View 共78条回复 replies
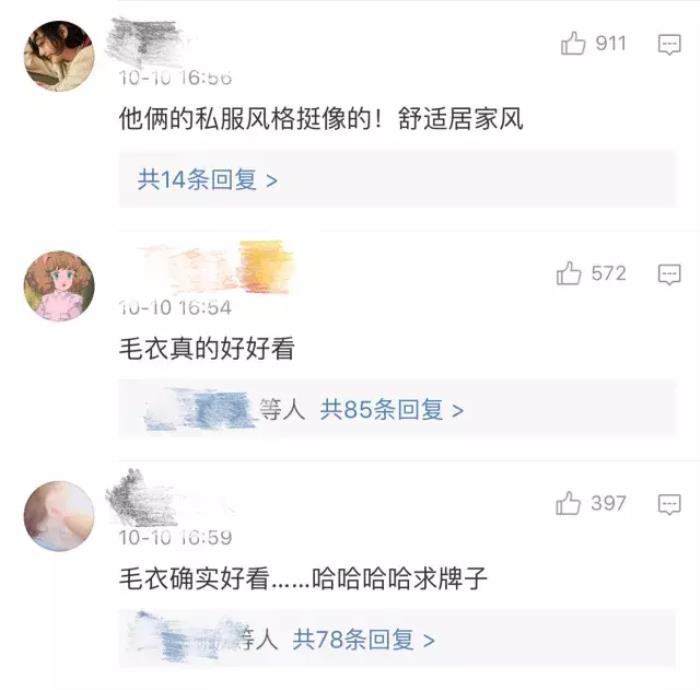700x690 pixels. click(x=363, y=639)
